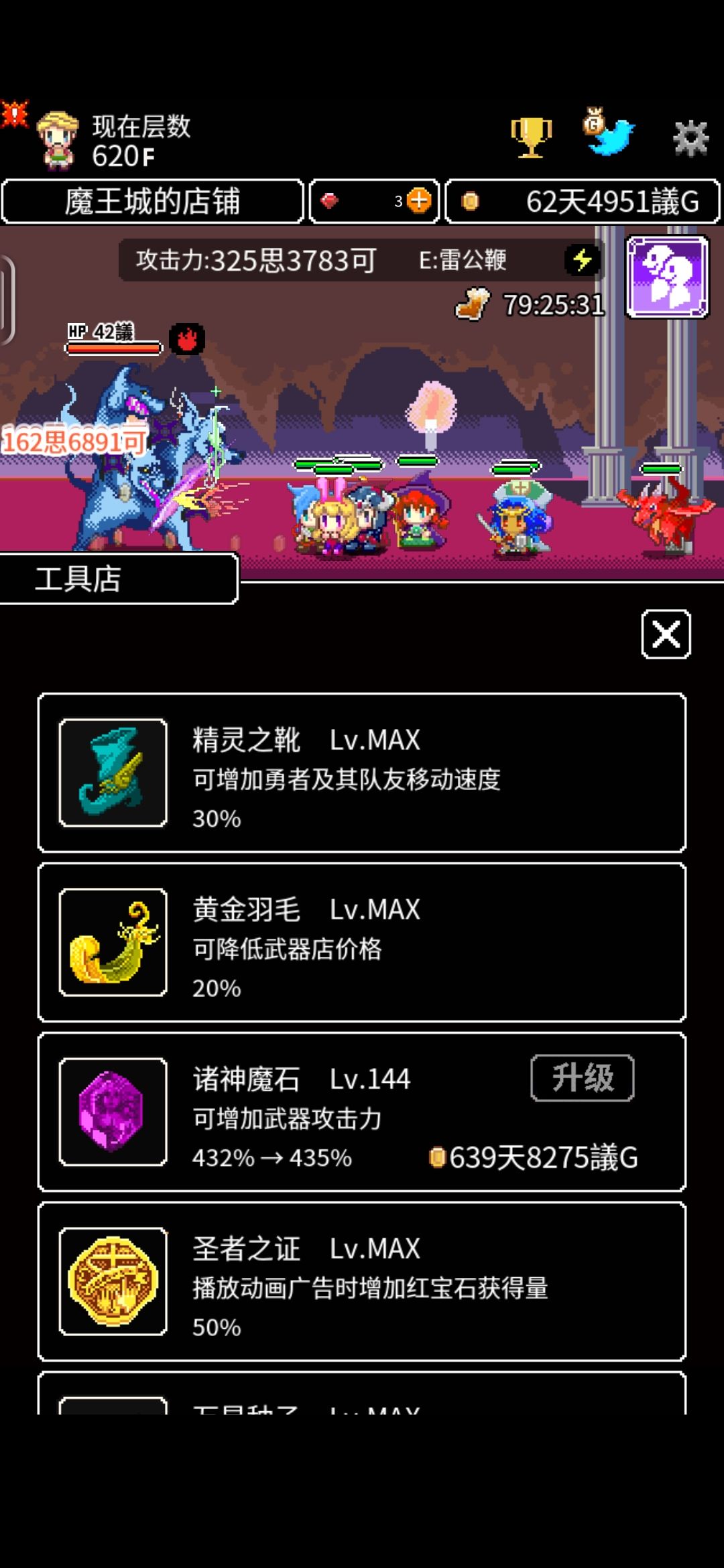Tap the boot buff icon next to the timer
724x1568 pixels.
coord(474,303)
